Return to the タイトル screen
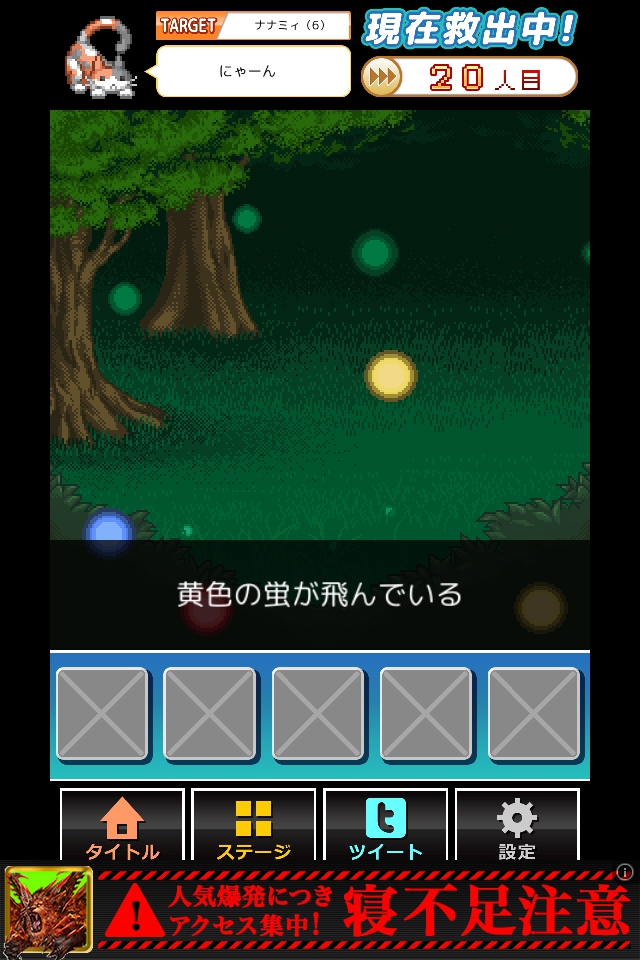Image resolution: width=640 pixels, height=960 pixels. [123, 826]
